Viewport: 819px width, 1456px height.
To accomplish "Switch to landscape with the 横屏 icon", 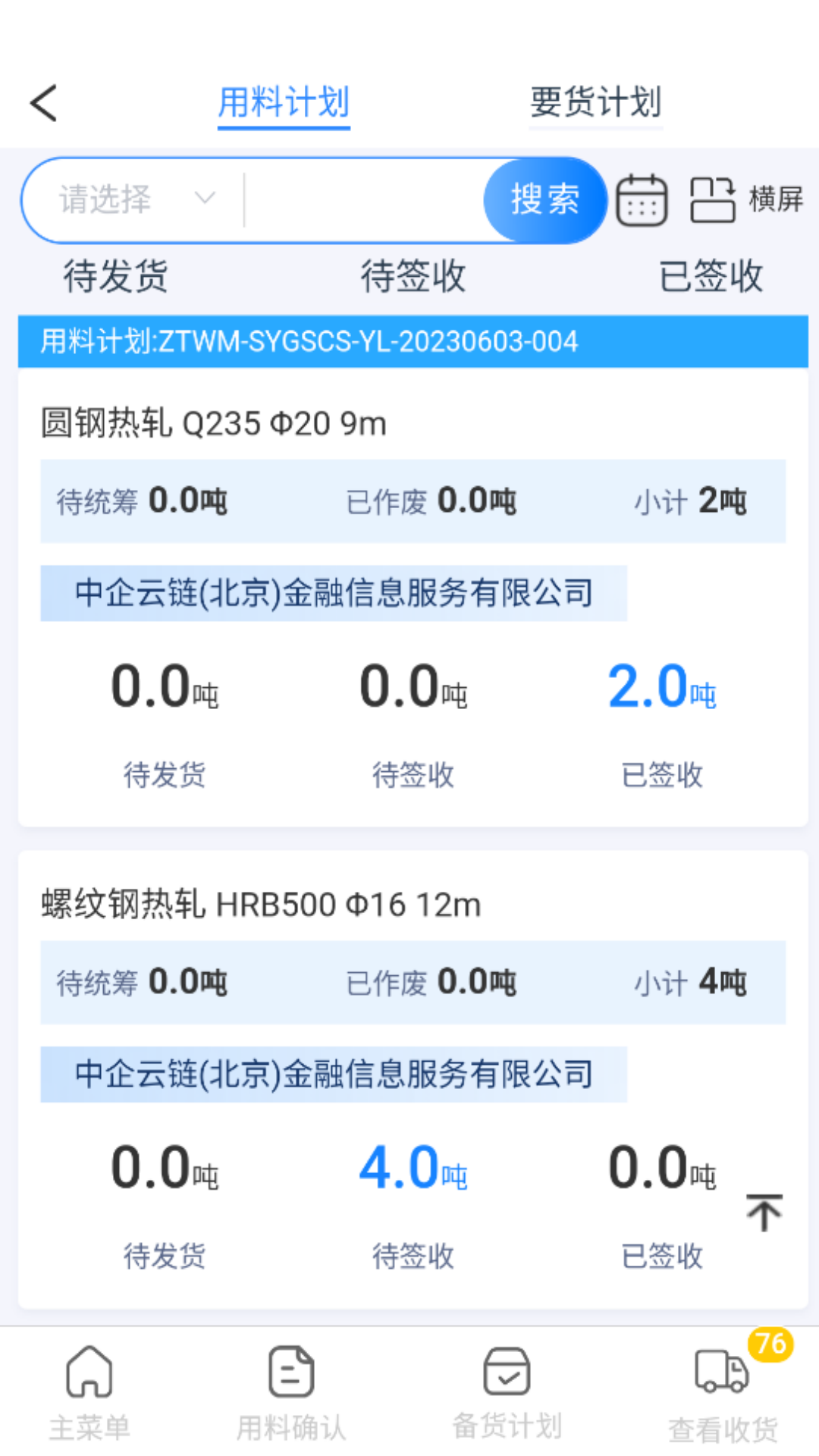I will 714,199.
